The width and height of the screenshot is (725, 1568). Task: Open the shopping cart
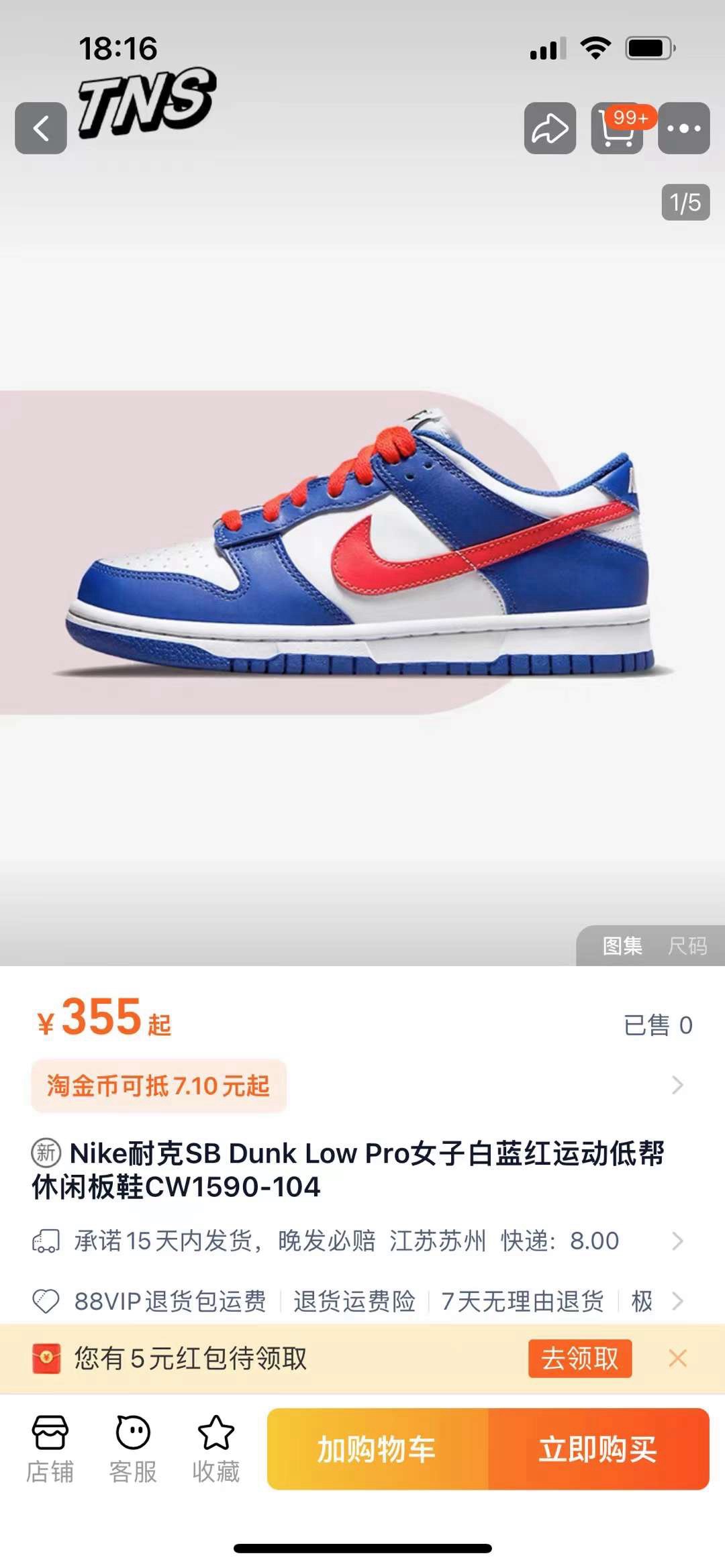617,128
